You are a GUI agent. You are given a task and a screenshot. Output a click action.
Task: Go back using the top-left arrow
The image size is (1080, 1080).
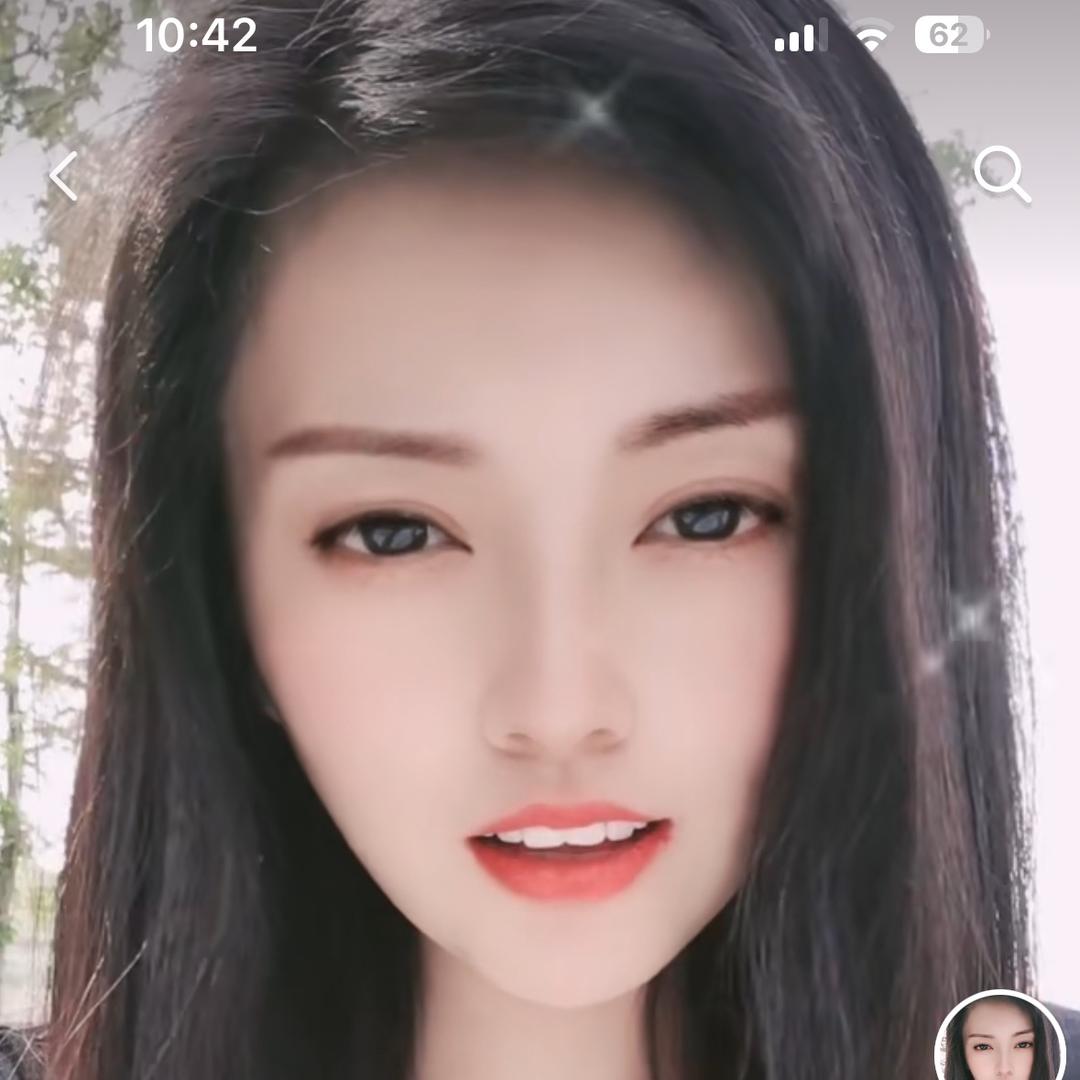point(64,177)
